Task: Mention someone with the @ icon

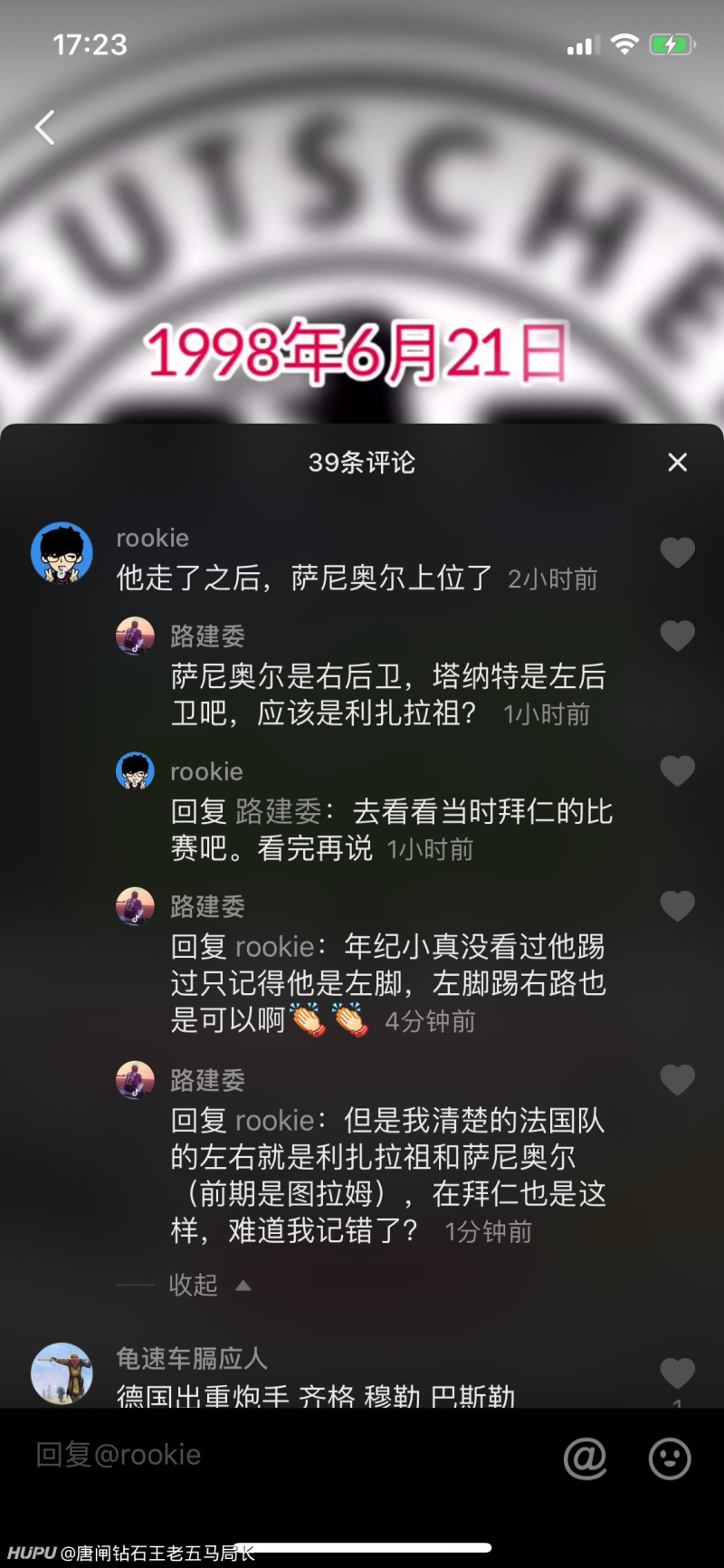Action: (586, 1458)
